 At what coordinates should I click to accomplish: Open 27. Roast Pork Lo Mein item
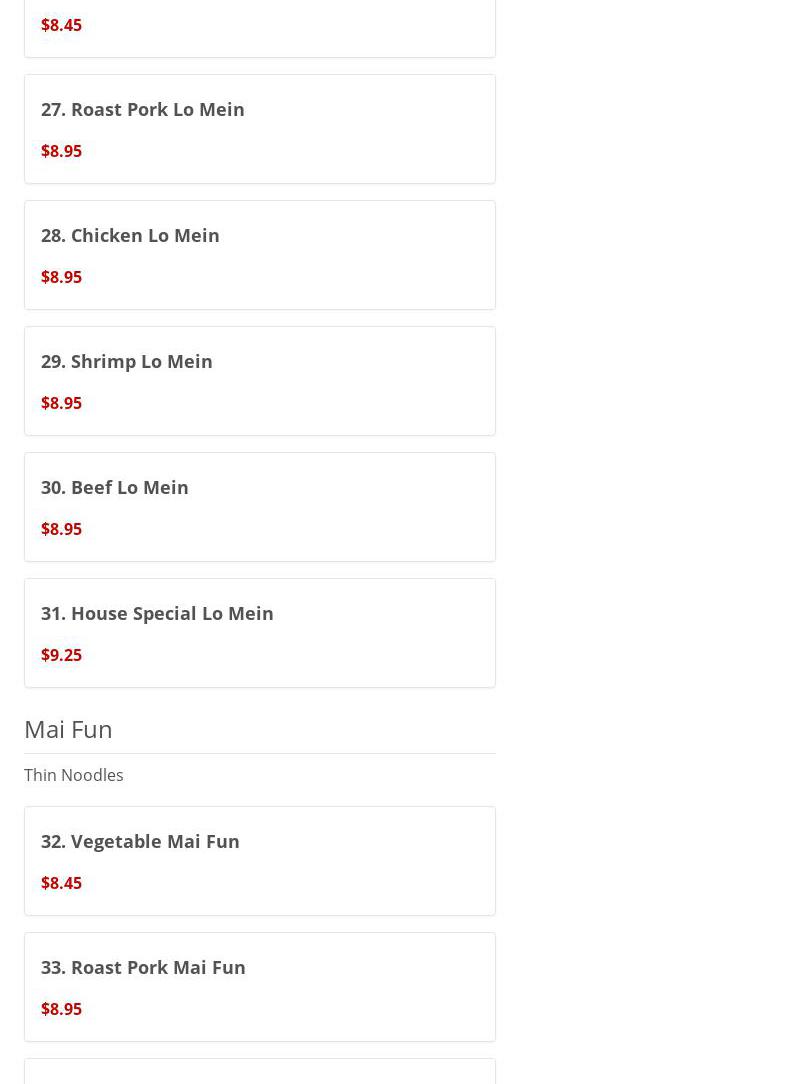pyautogui.click(x=259, y=129)
